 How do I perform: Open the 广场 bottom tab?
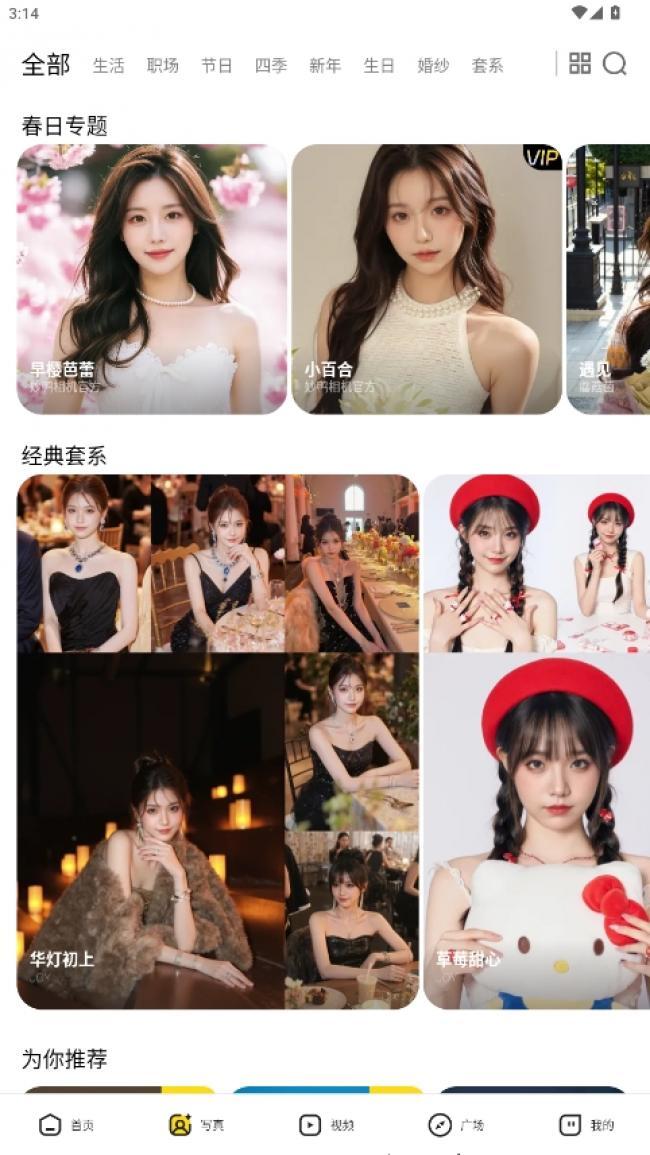pos(456,1125)
